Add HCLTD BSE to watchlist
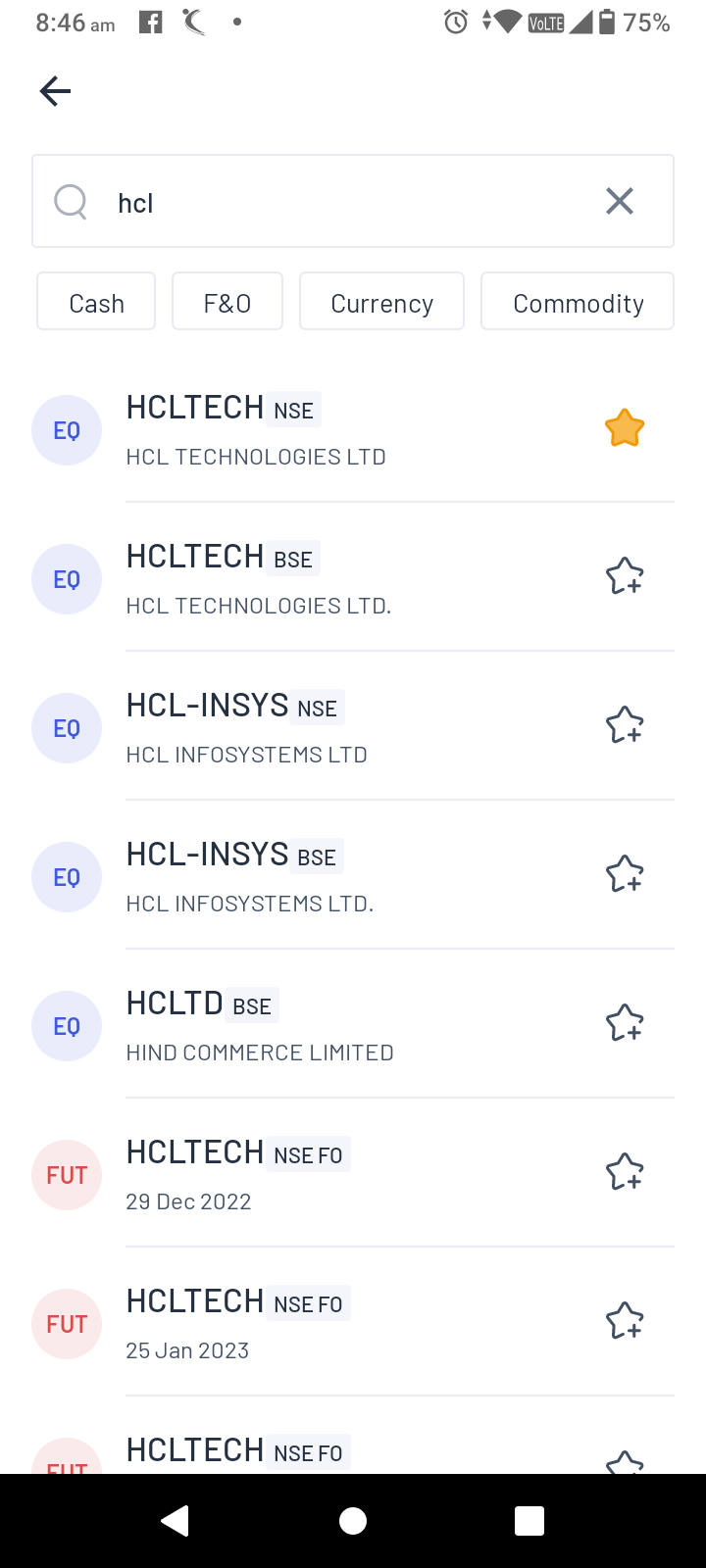Image resolution: width=706 pixels, height=1568 pixels. [x=625, y=1024]
